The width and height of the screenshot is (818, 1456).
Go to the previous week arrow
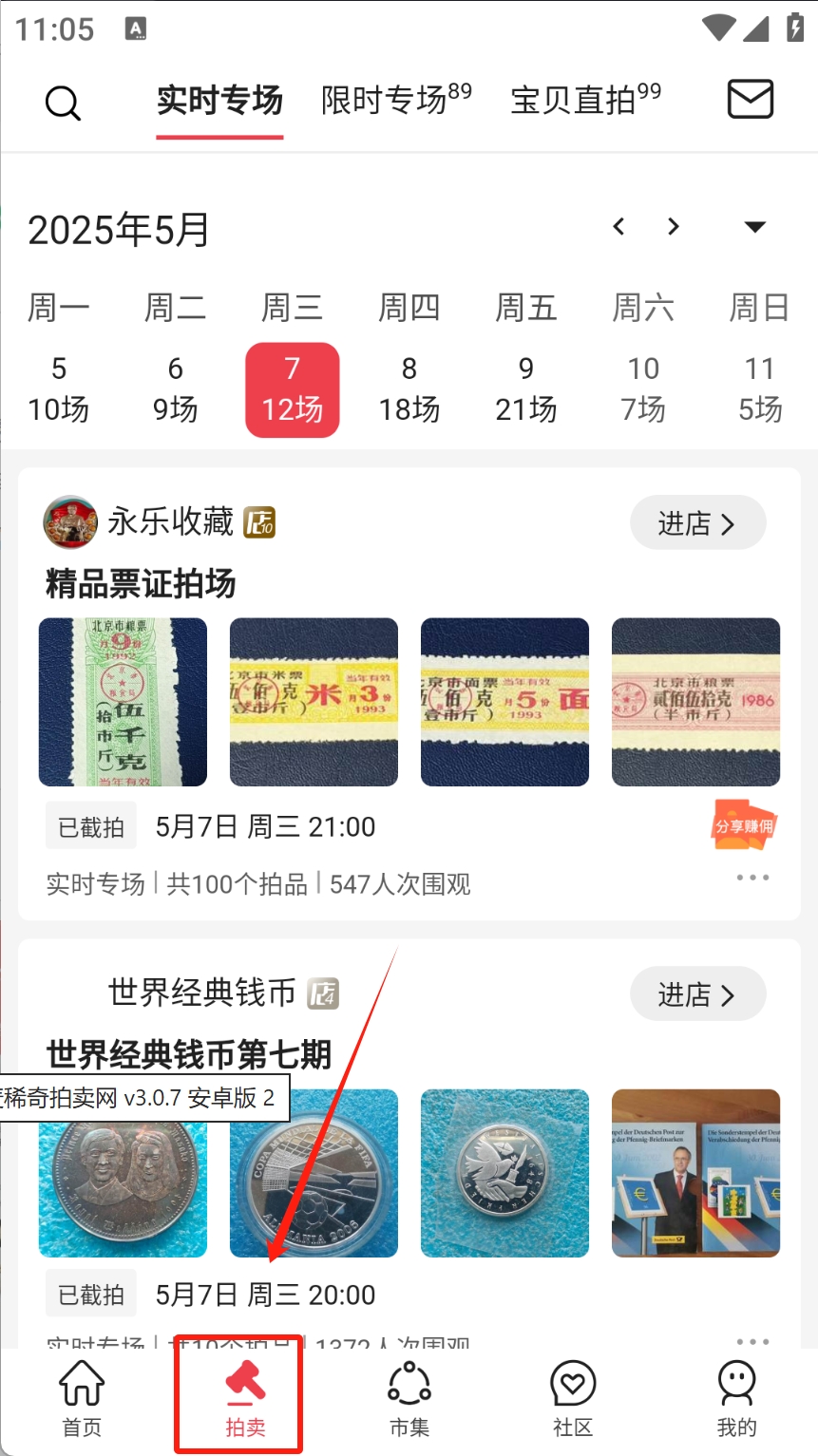[618, 227]
